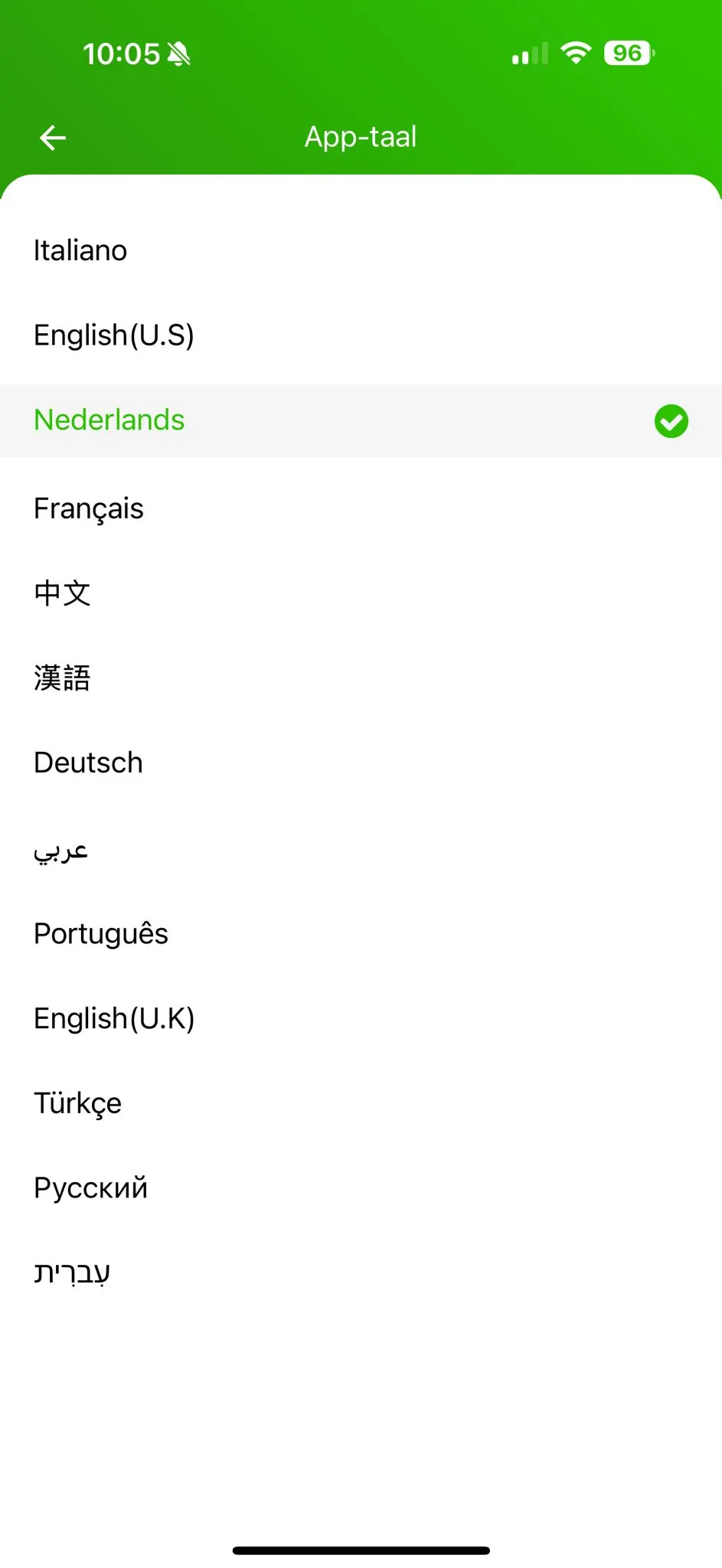
Task: Choose 漢語 from the language list
Action: (x=62, y=678)
